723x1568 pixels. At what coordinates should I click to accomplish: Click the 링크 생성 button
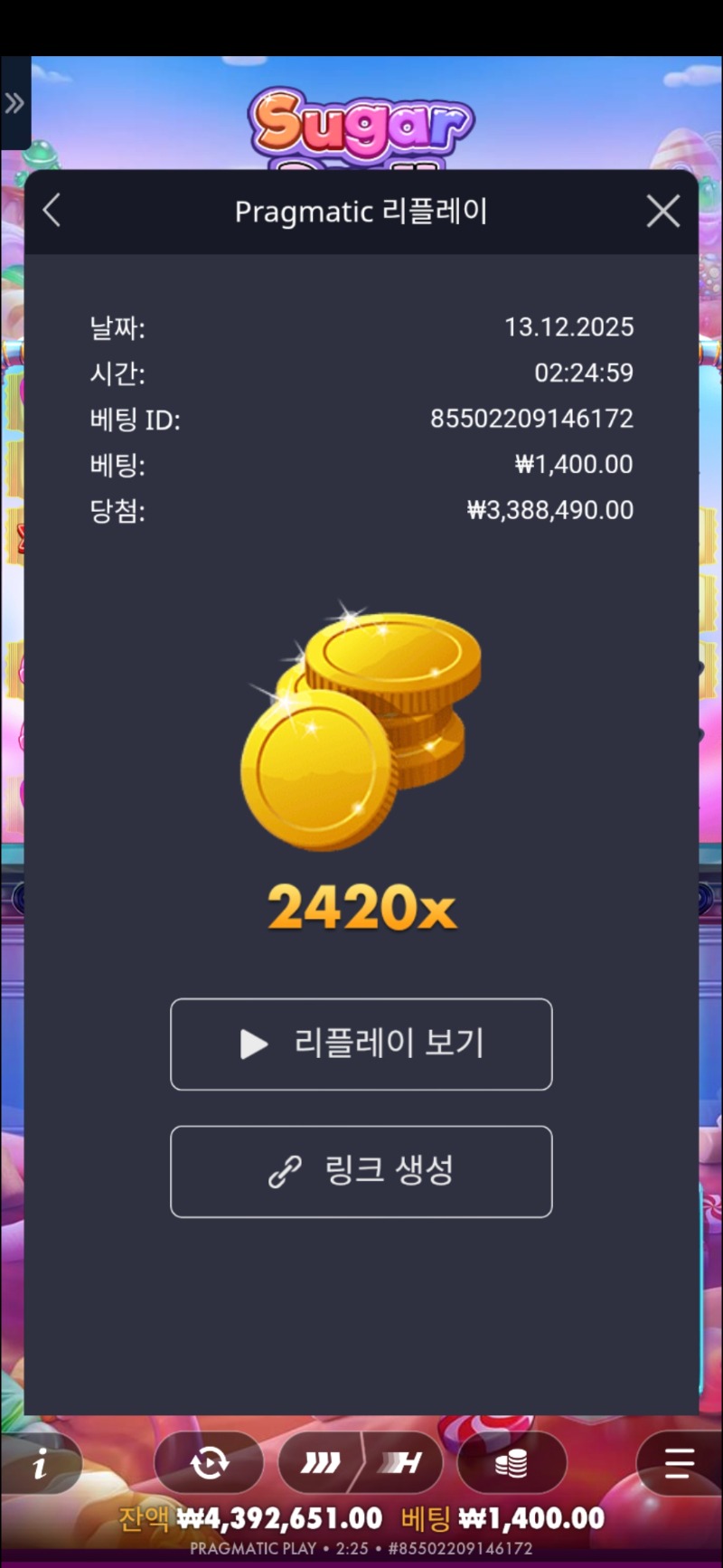361,1171
